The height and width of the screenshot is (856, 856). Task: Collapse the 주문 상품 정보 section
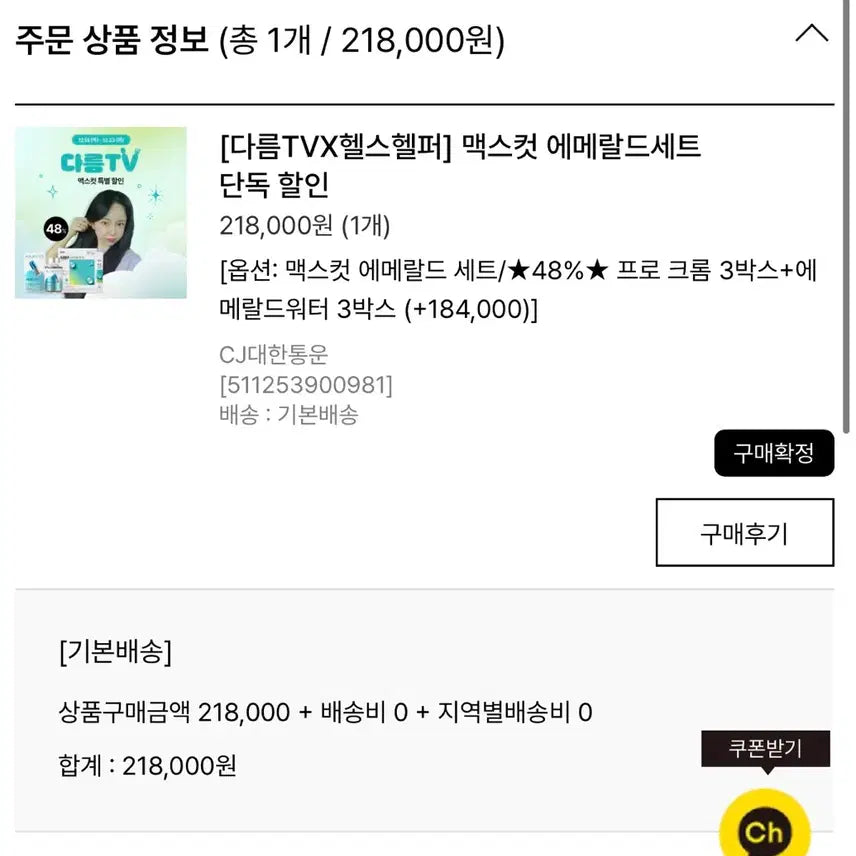pos(811,35)
